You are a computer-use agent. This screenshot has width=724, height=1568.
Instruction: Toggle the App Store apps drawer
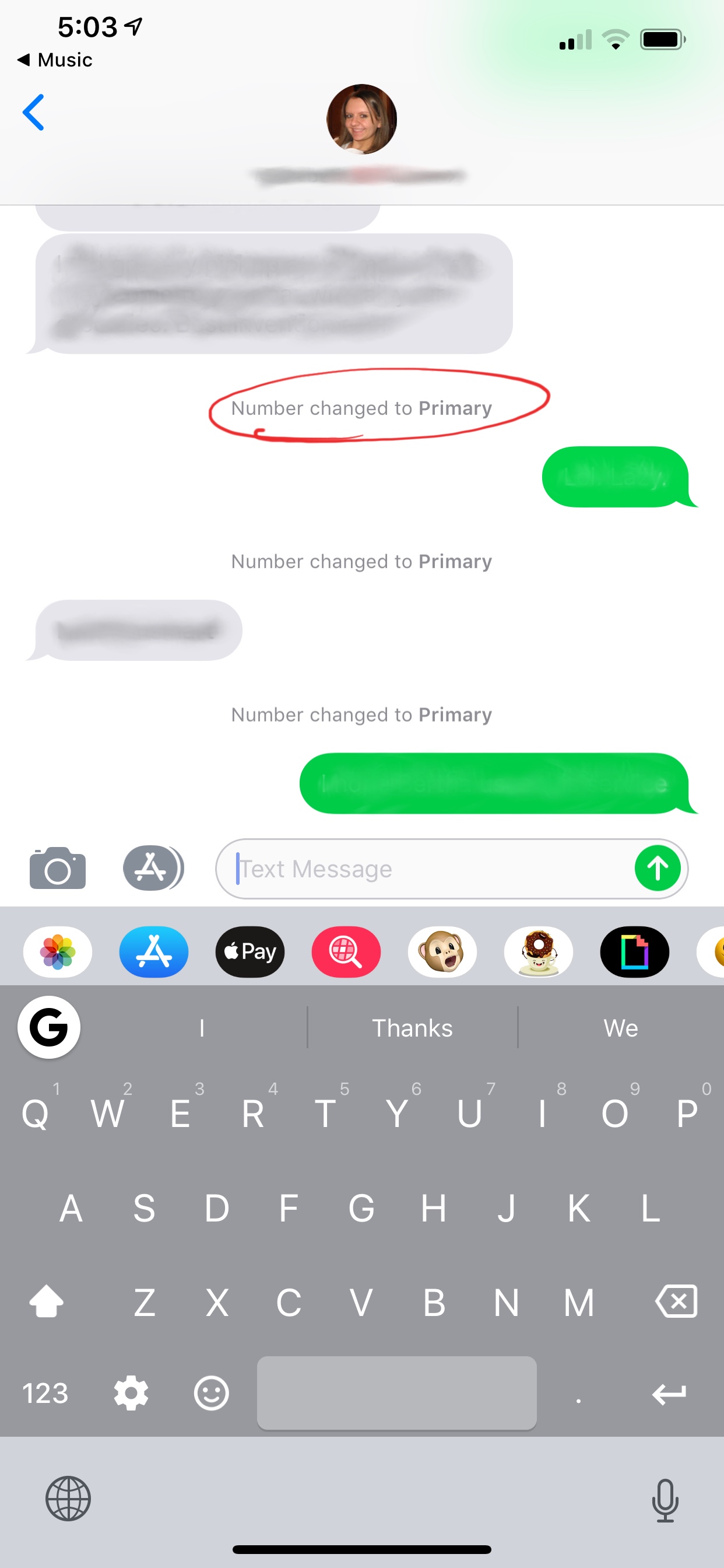coord(153,868)
